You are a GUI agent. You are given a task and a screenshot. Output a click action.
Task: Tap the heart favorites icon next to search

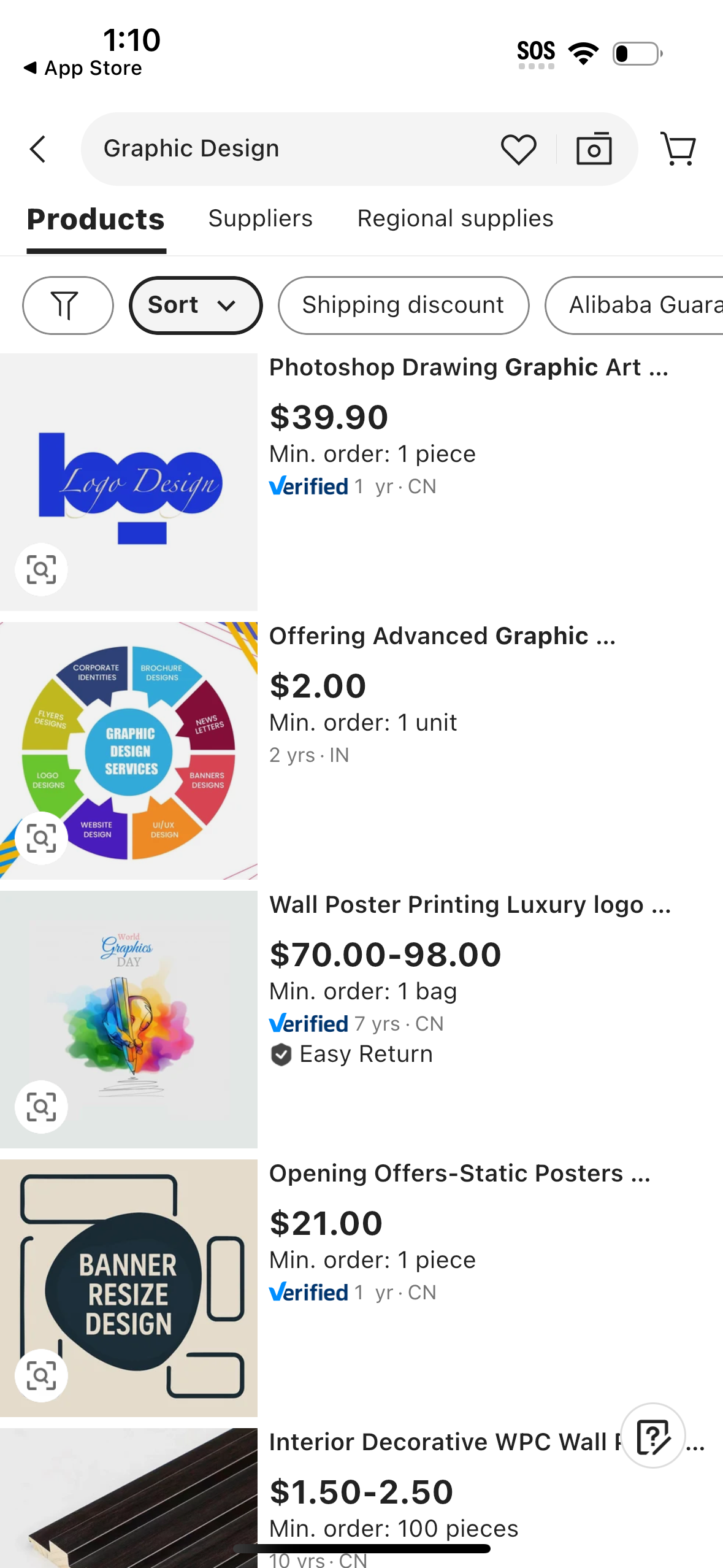(518, 148)
